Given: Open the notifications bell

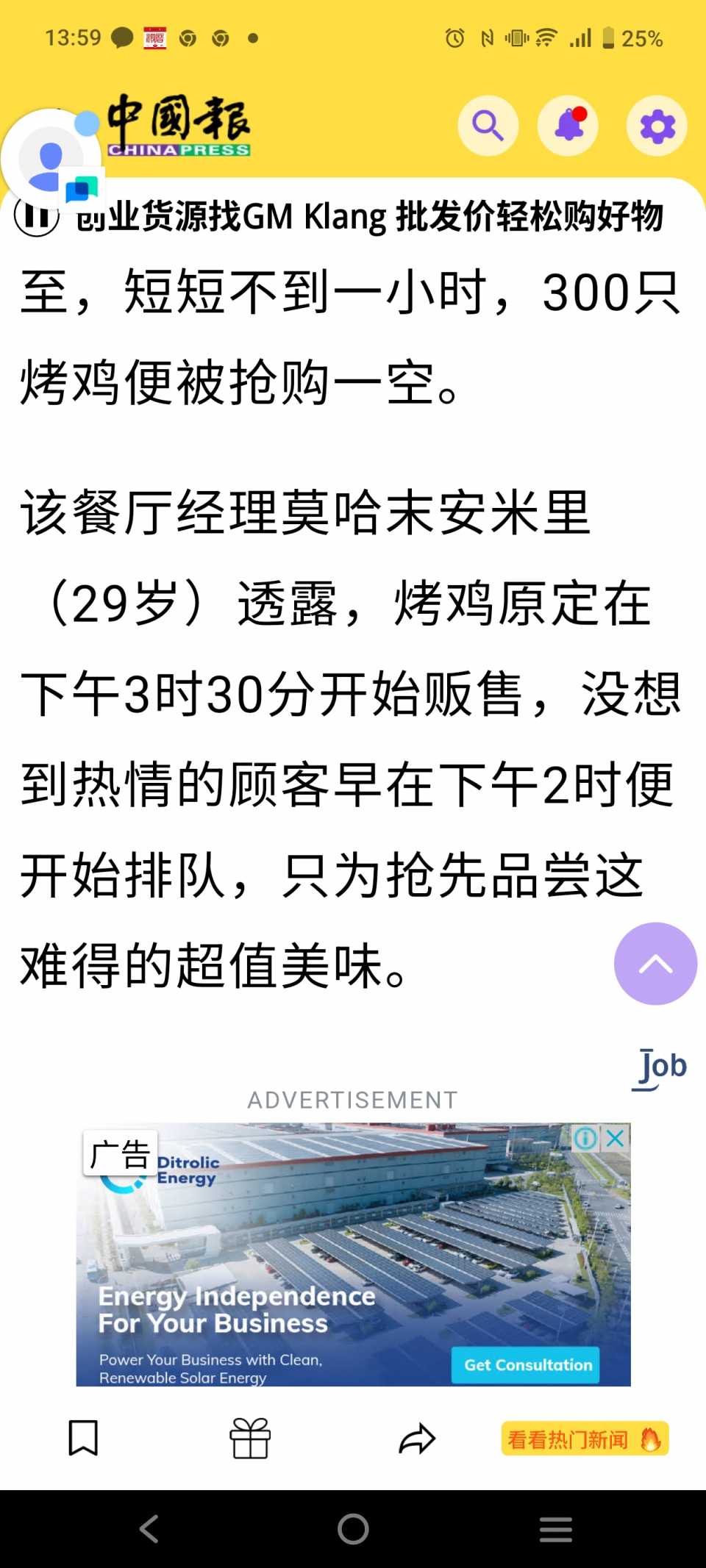Looking at the screenshot, I should tap(568, 126).
